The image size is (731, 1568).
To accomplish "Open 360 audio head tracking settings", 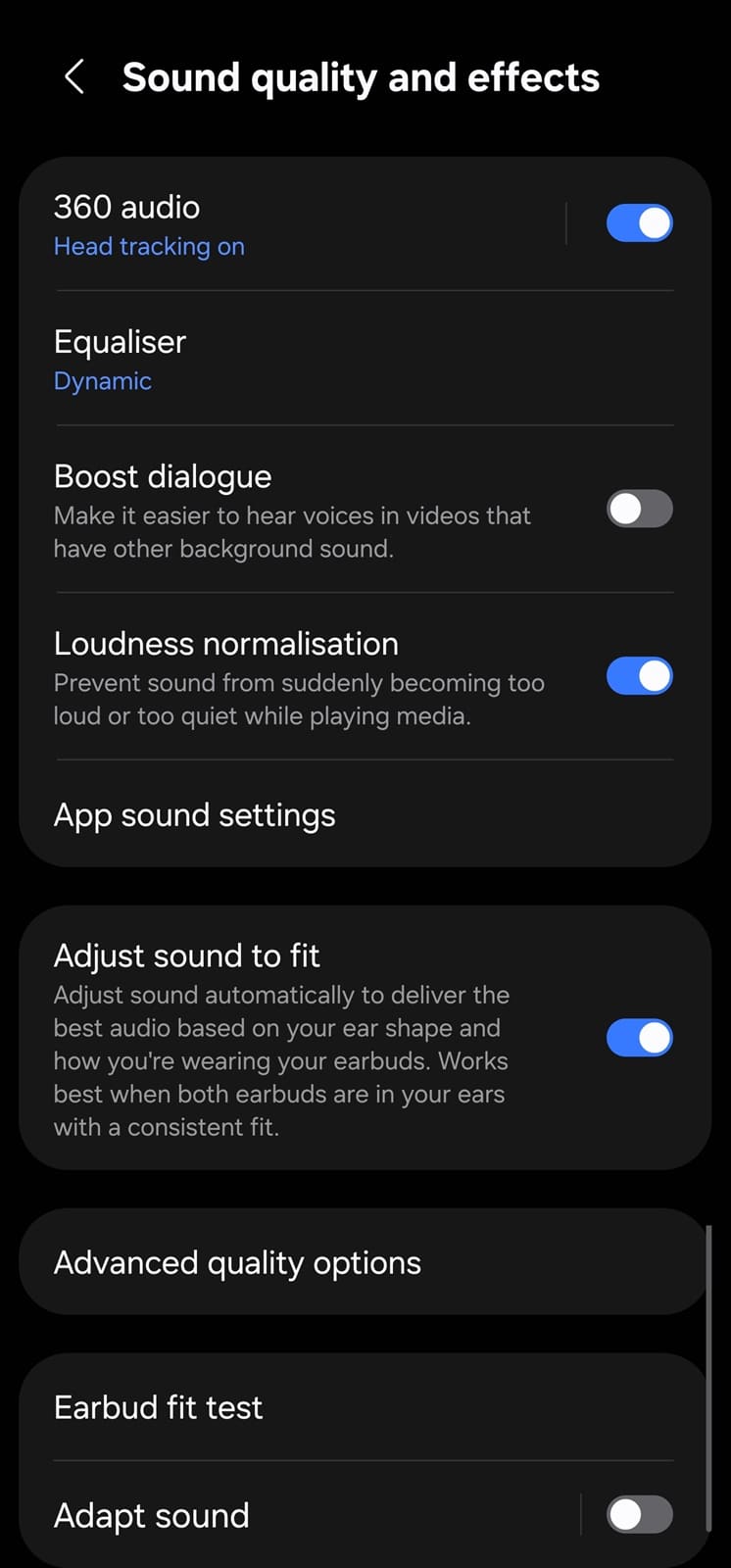I will (x=294, y=224).
